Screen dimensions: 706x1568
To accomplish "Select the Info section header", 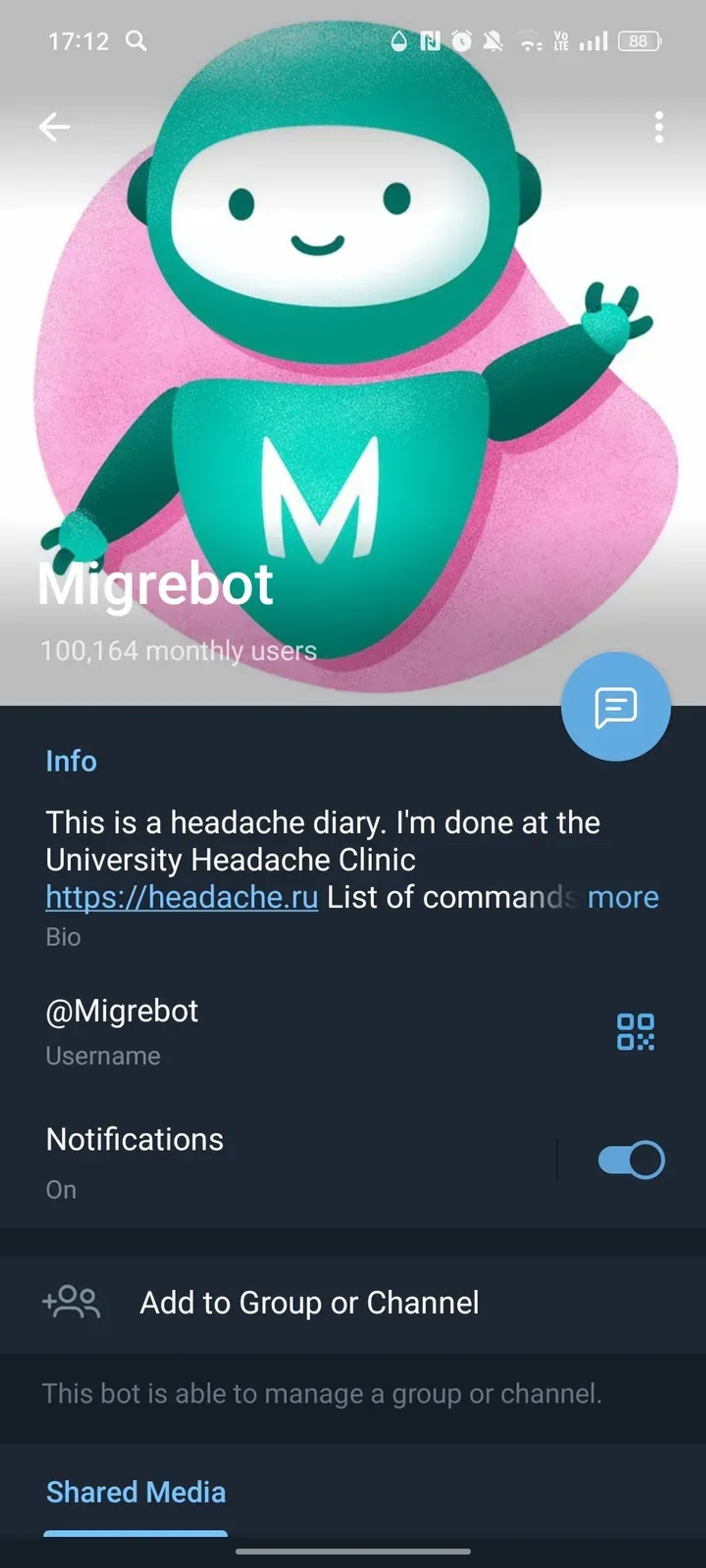I will coord(71,761).
